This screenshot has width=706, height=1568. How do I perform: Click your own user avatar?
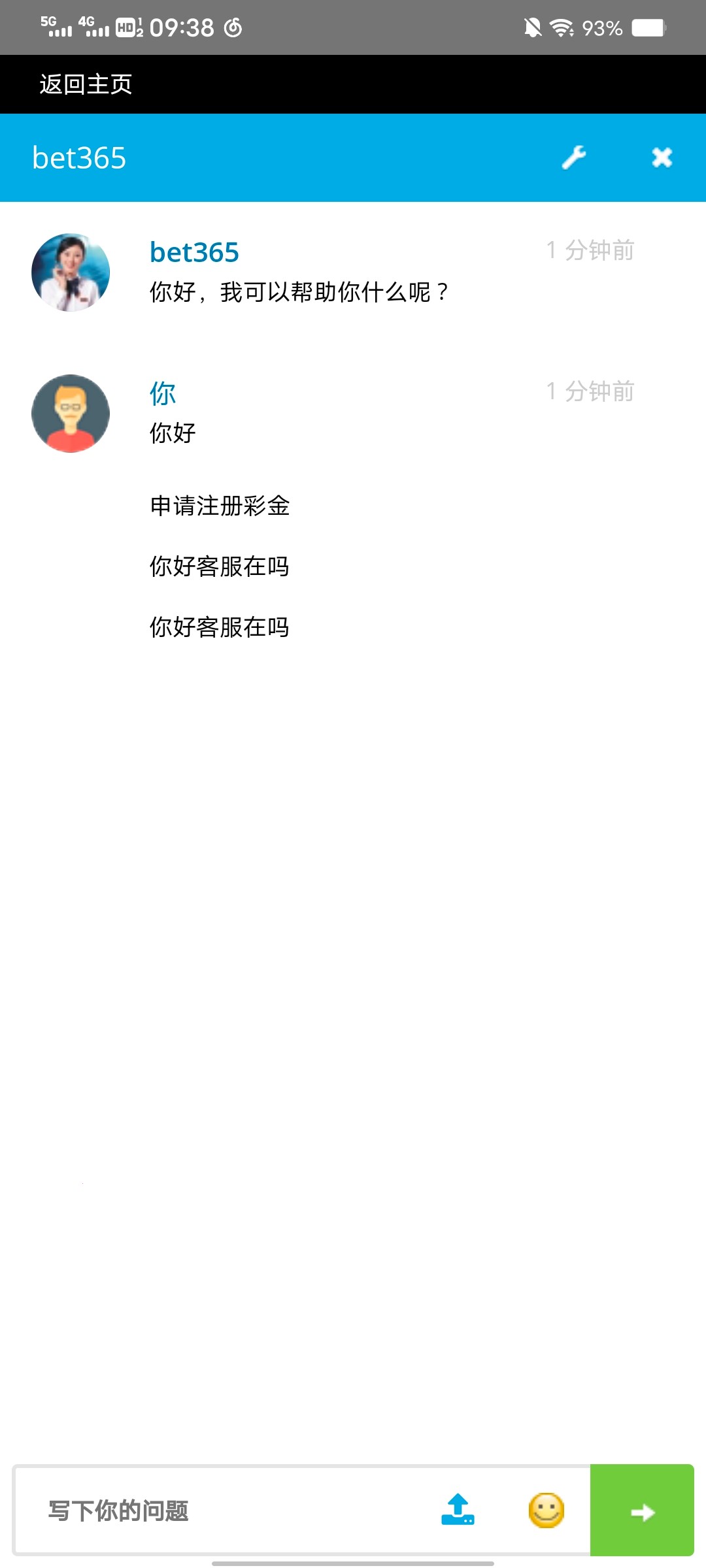click(70, 414)
